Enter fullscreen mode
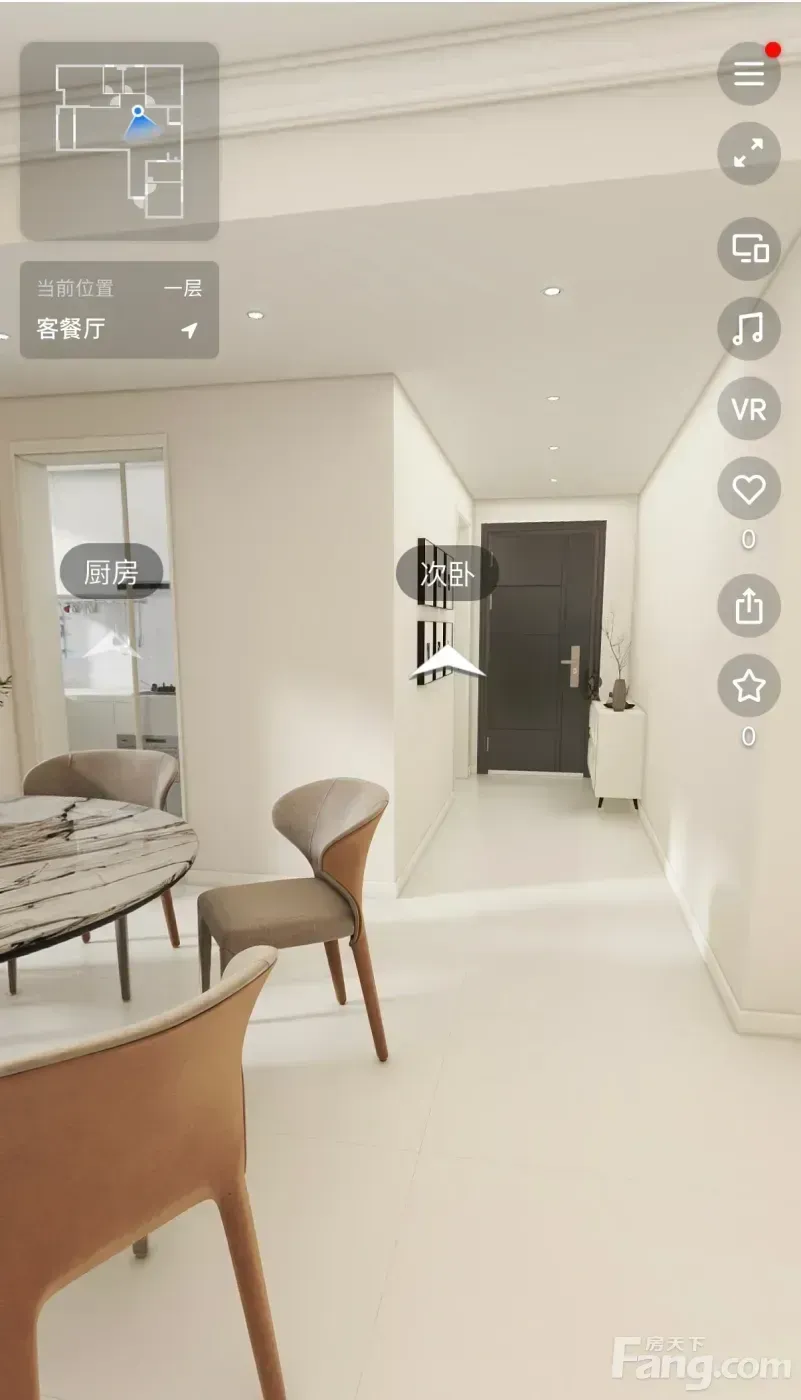This screenshot has height=1400, width=801. [749, 153]
